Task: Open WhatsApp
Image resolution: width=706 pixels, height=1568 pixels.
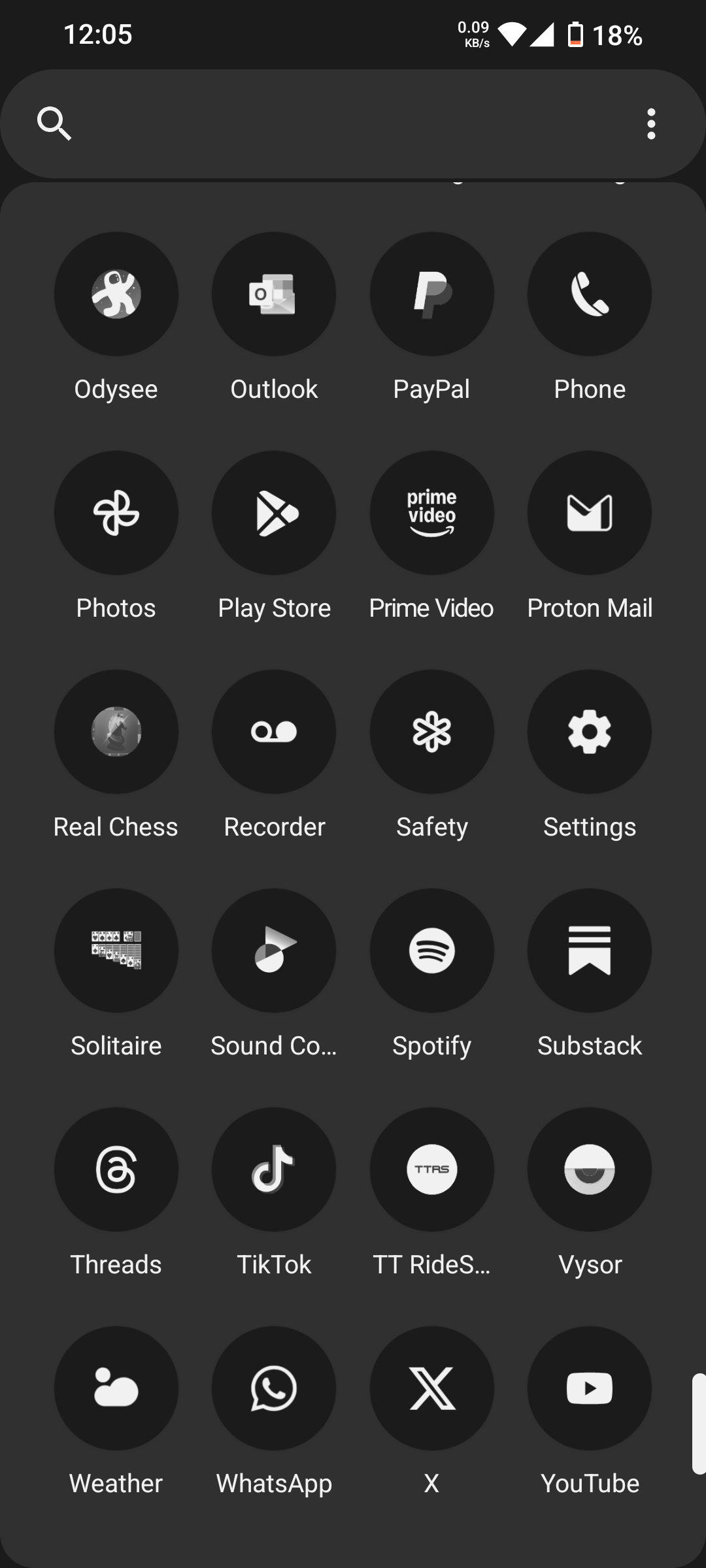Action: (274, 1388)
